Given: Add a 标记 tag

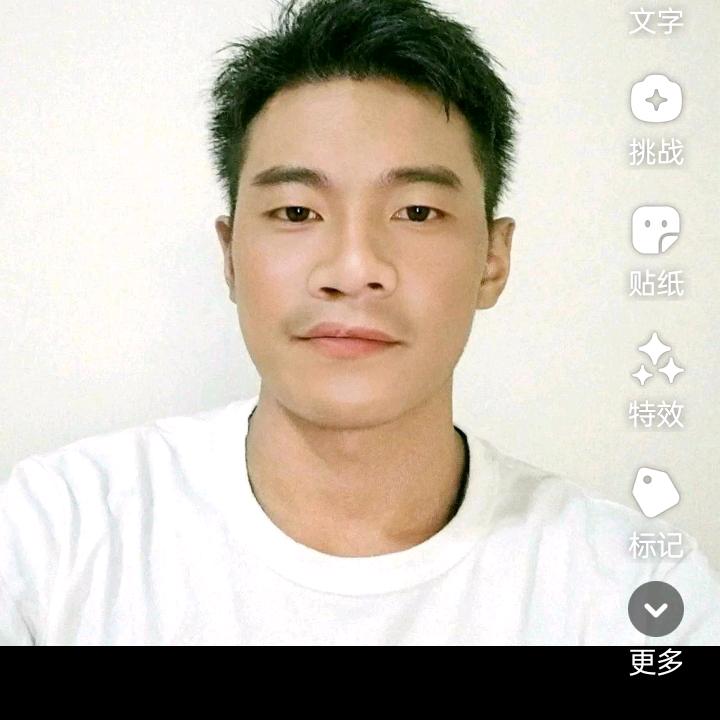Looking at the screenshot, I should (x=656, y=492).
